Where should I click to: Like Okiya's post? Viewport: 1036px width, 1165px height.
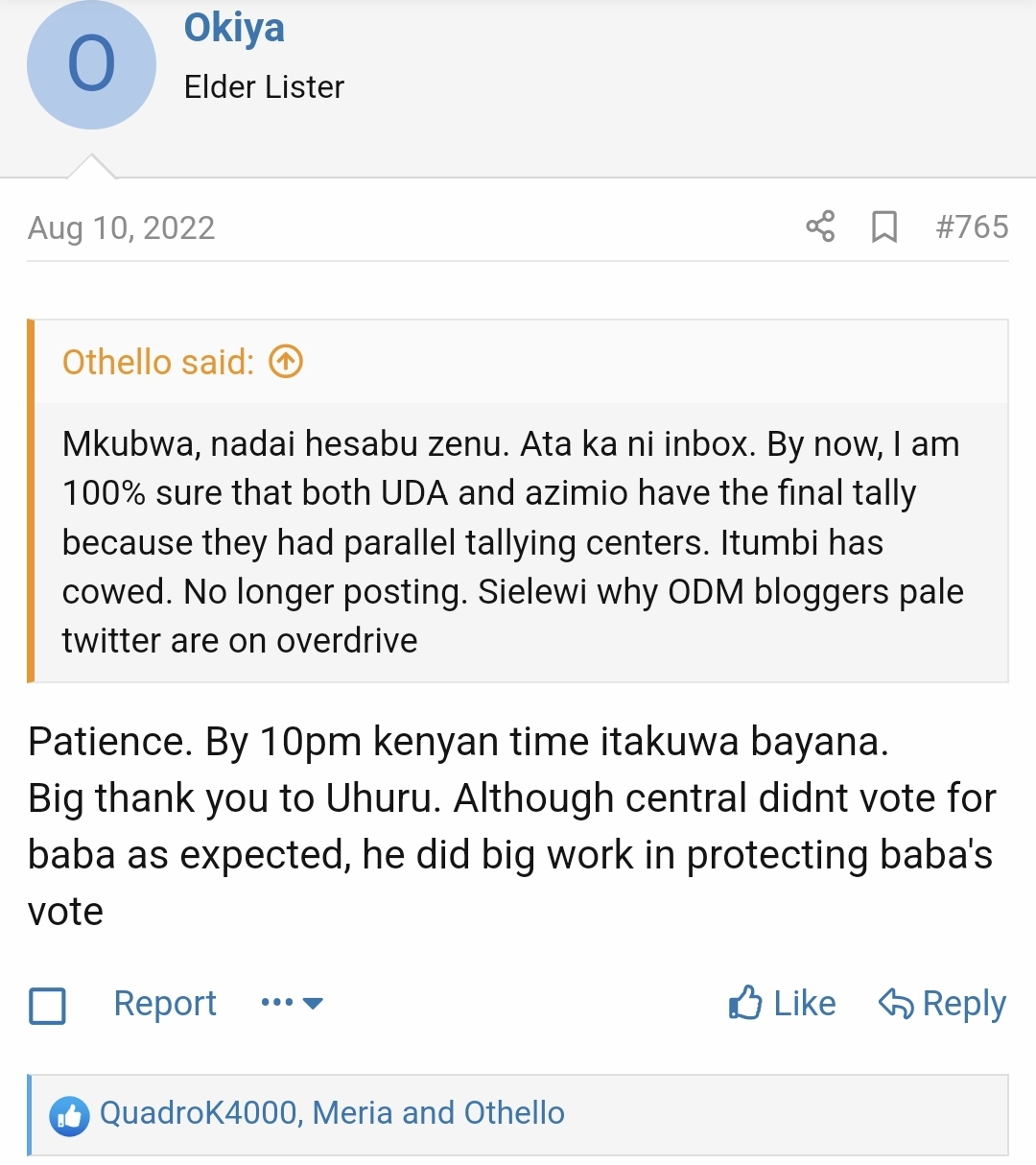(782, 1004)
